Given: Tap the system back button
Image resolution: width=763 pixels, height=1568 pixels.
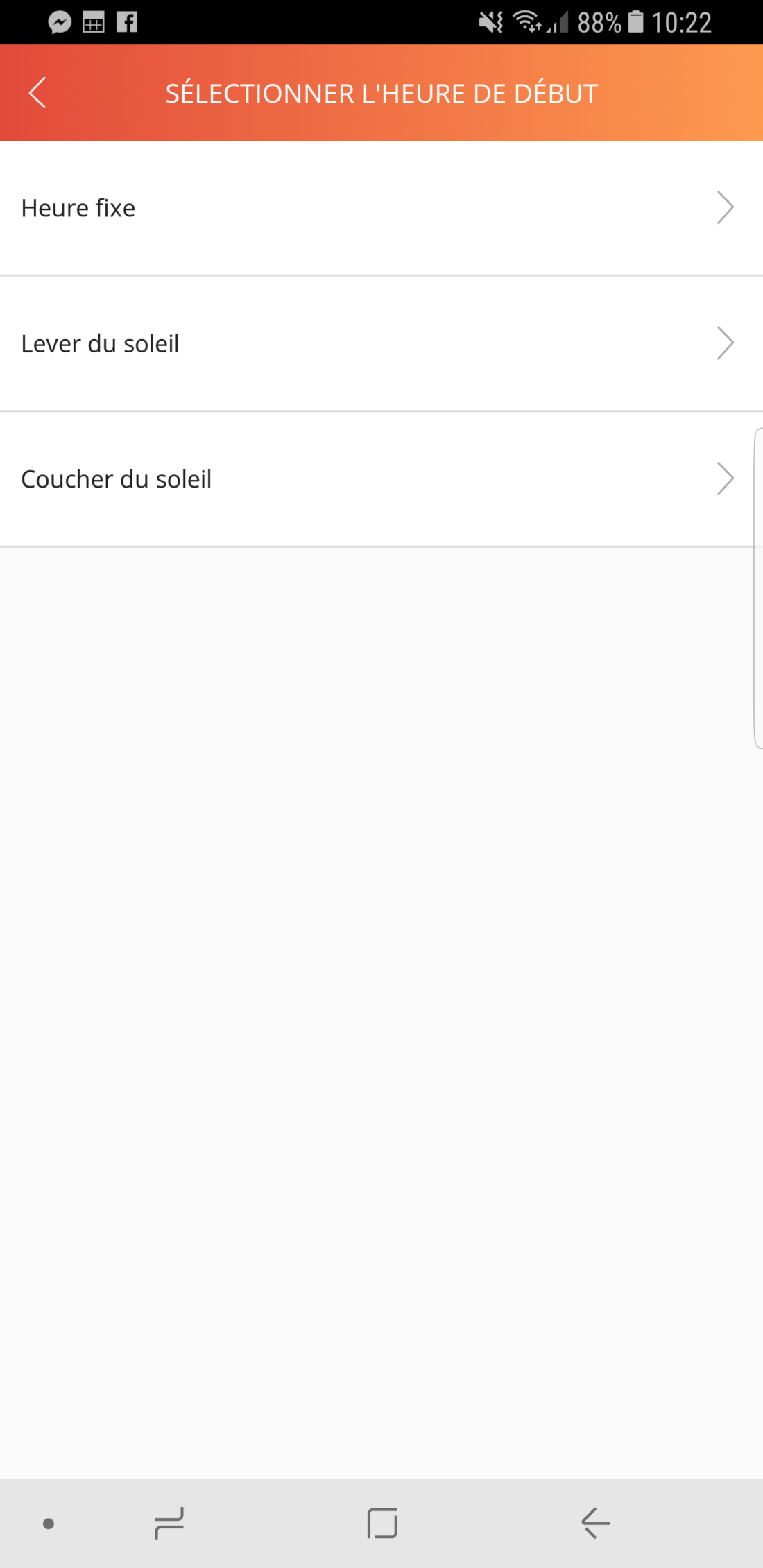Looking at the screenshot, I should click(595, 1524).
